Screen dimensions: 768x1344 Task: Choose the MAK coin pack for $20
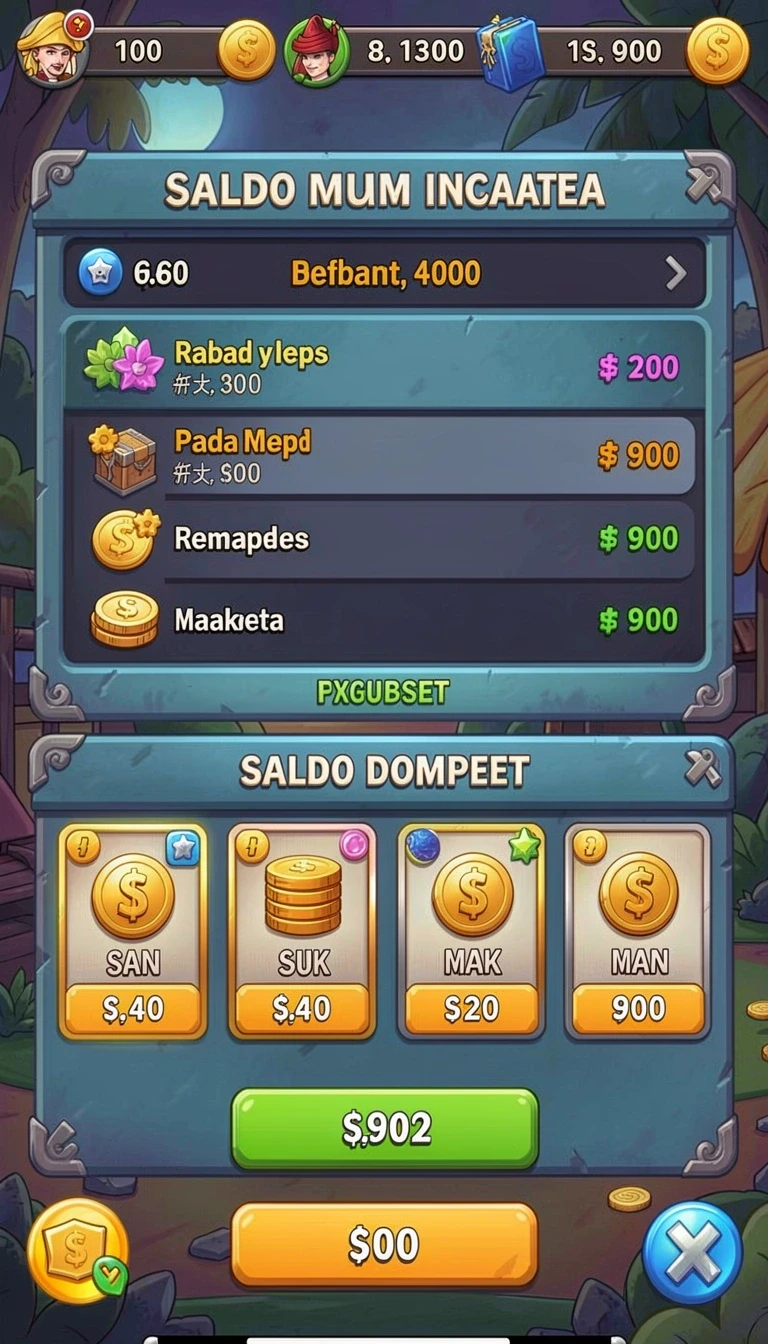pyautogui.click(x=471, y=931)
